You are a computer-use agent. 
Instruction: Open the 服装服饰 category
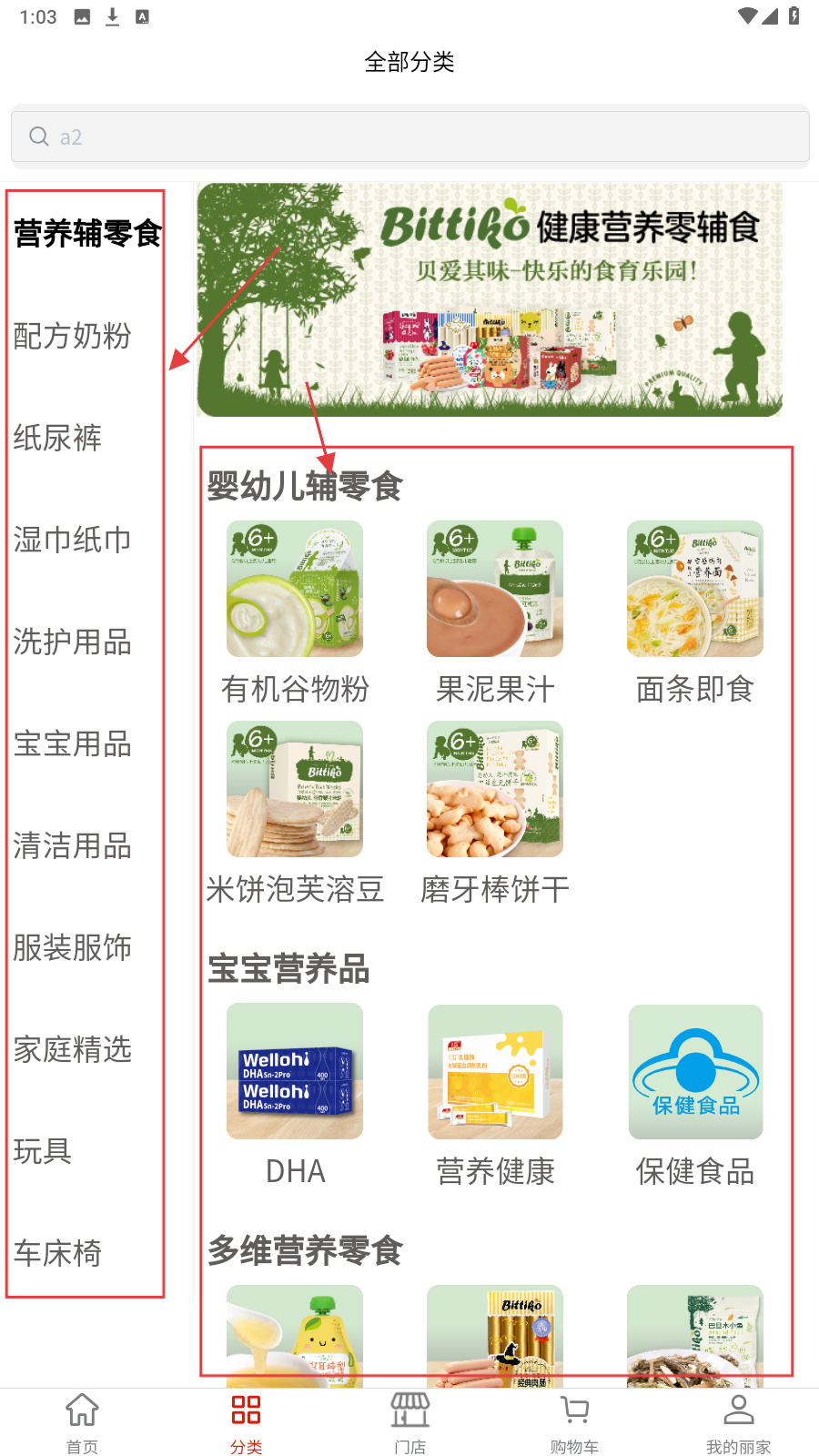pos(73,947)
